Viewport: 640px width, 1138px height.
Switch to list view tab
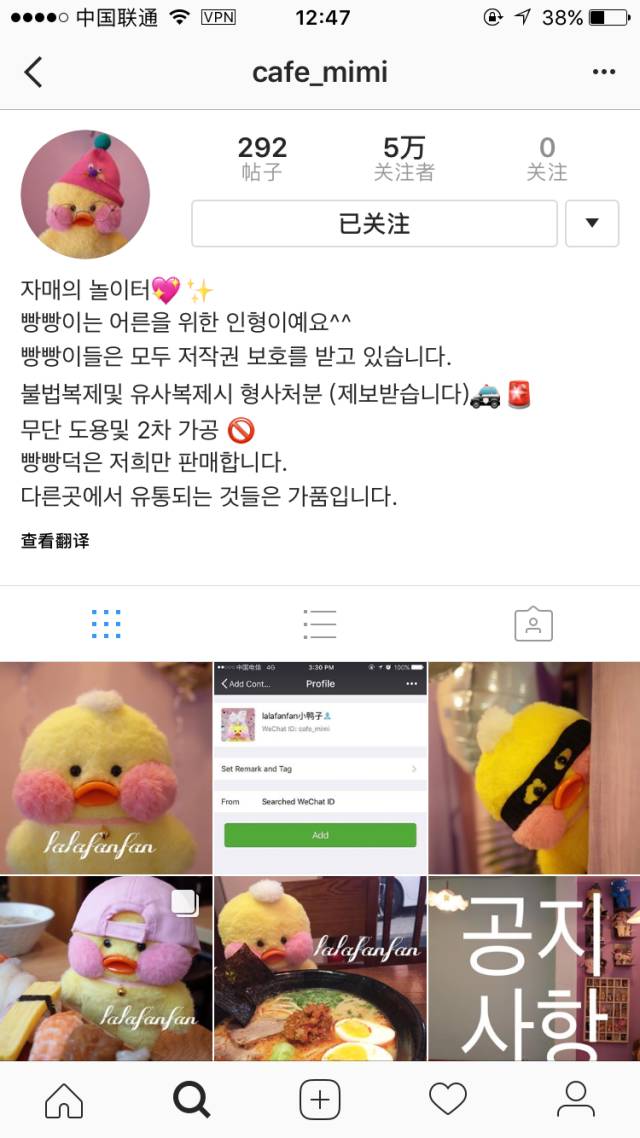coord(319,624)
